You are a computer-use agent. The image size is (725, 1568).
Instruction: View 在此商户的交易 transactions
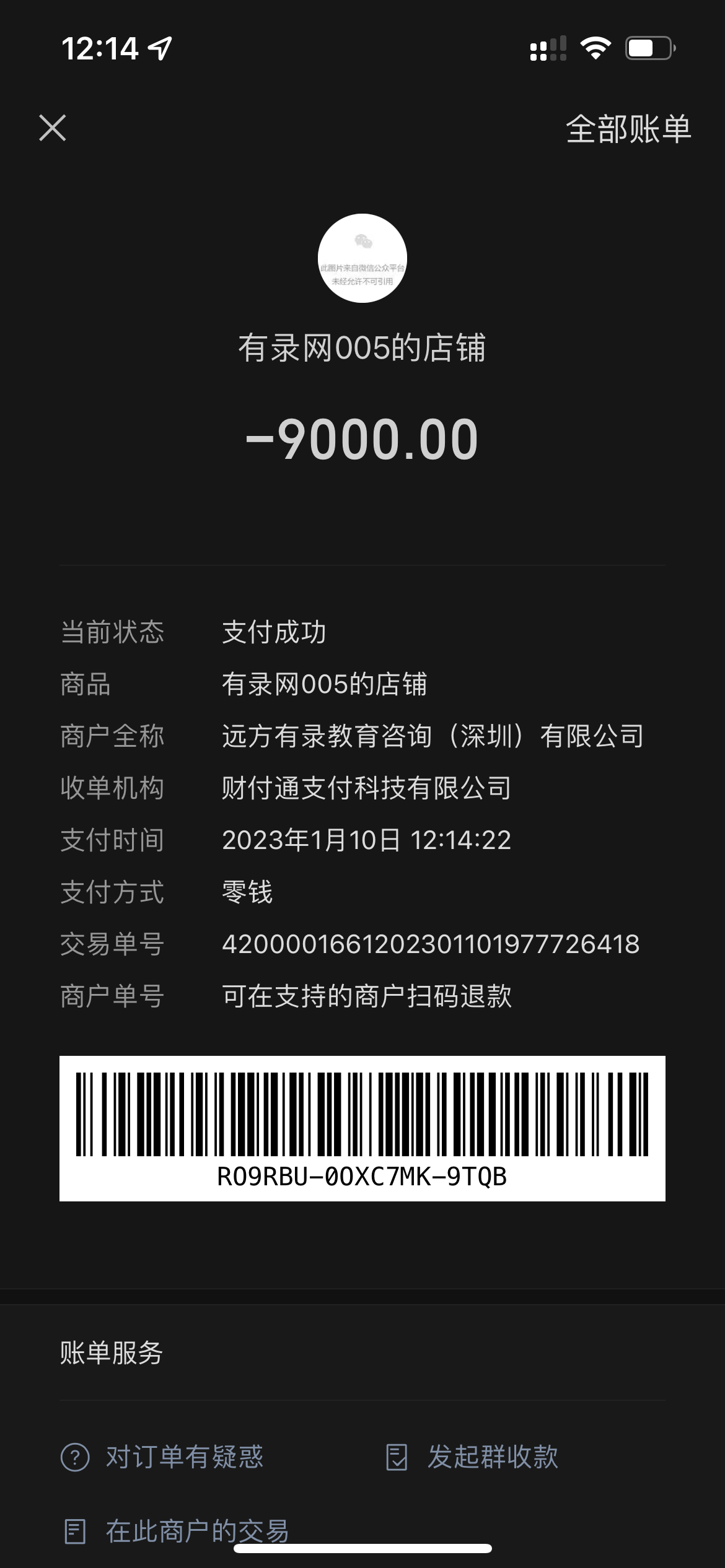pyautogui.click(x=177, y=1531)
